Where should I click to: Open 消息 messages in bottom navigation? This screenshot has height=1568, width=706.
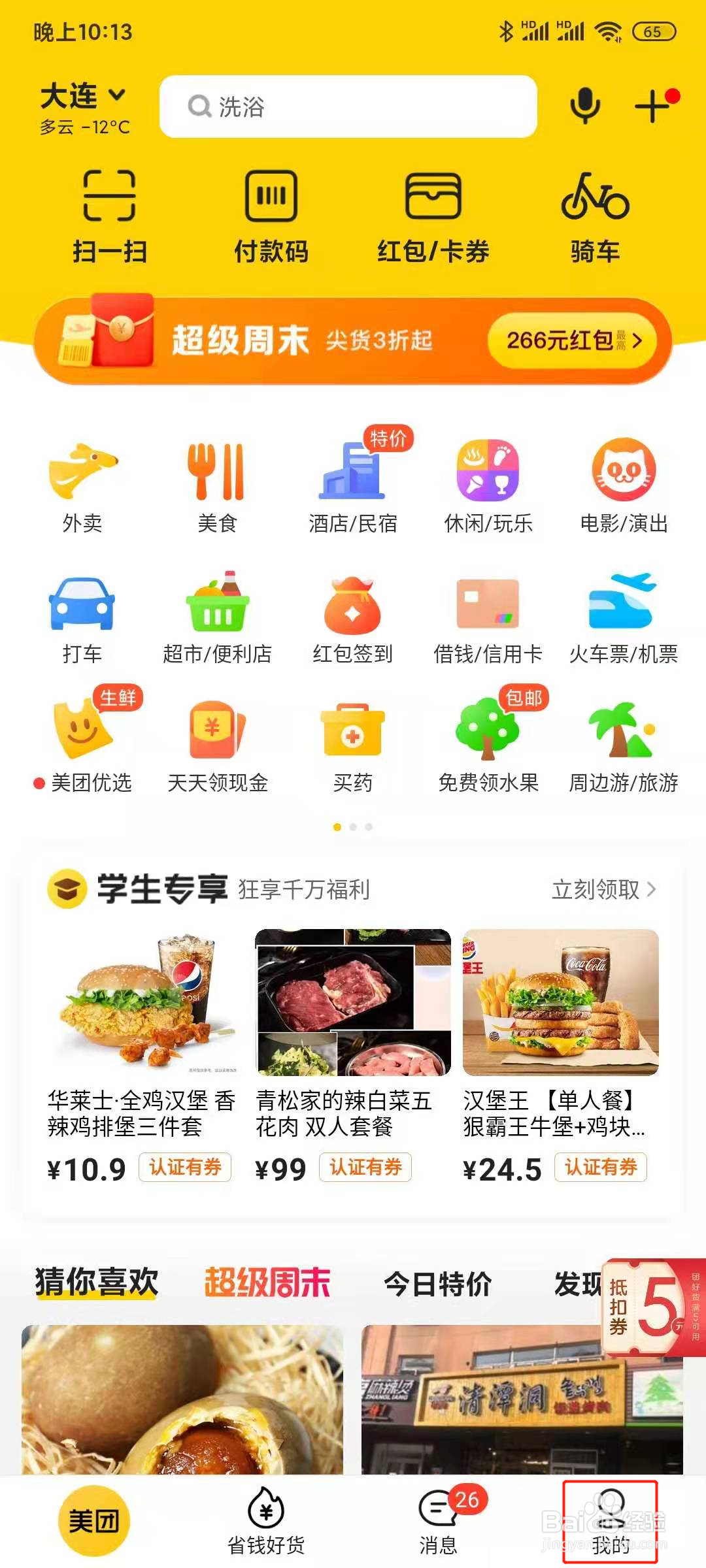(x=439, y=1514)
